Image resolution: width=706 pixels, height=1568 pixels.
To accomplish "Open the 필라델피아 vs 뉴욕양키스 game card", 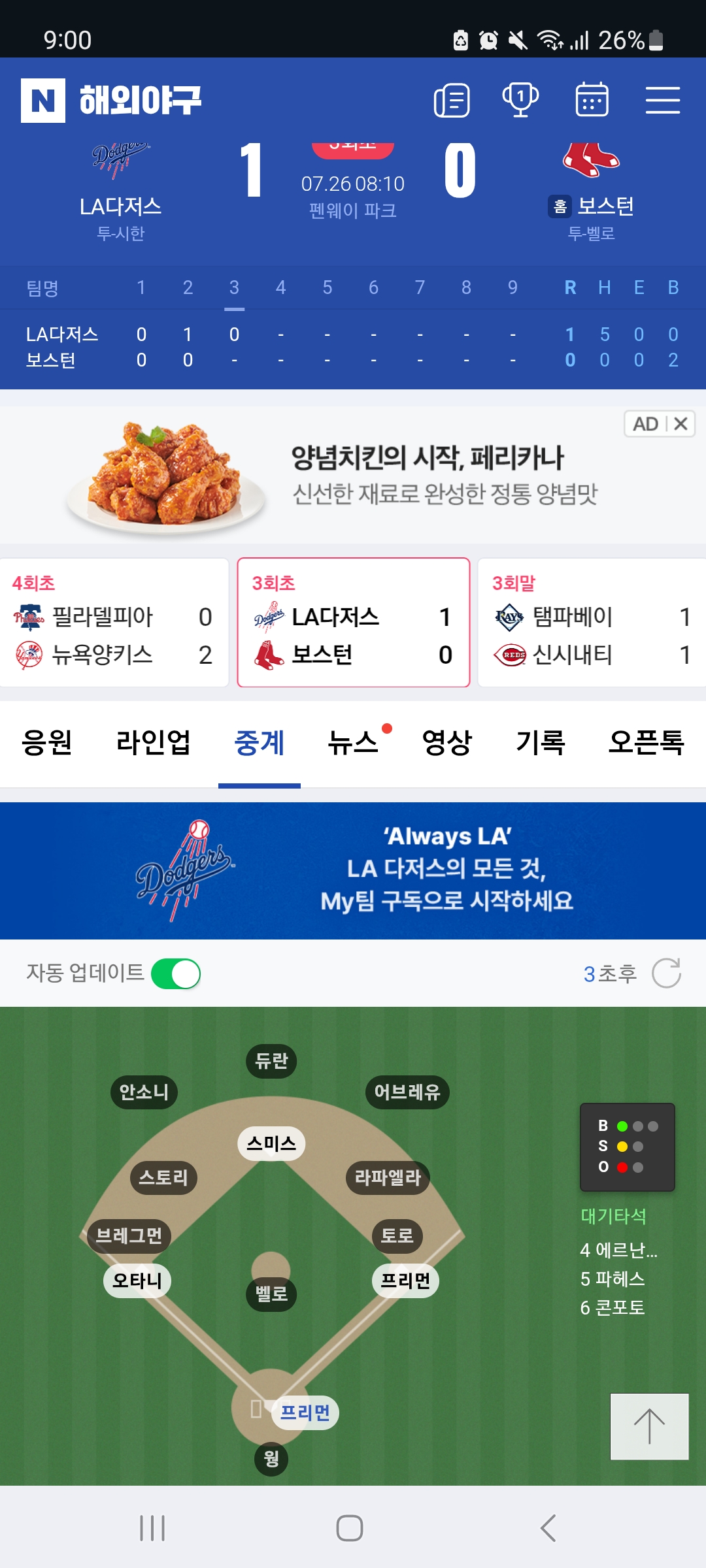I will [114, 623].
